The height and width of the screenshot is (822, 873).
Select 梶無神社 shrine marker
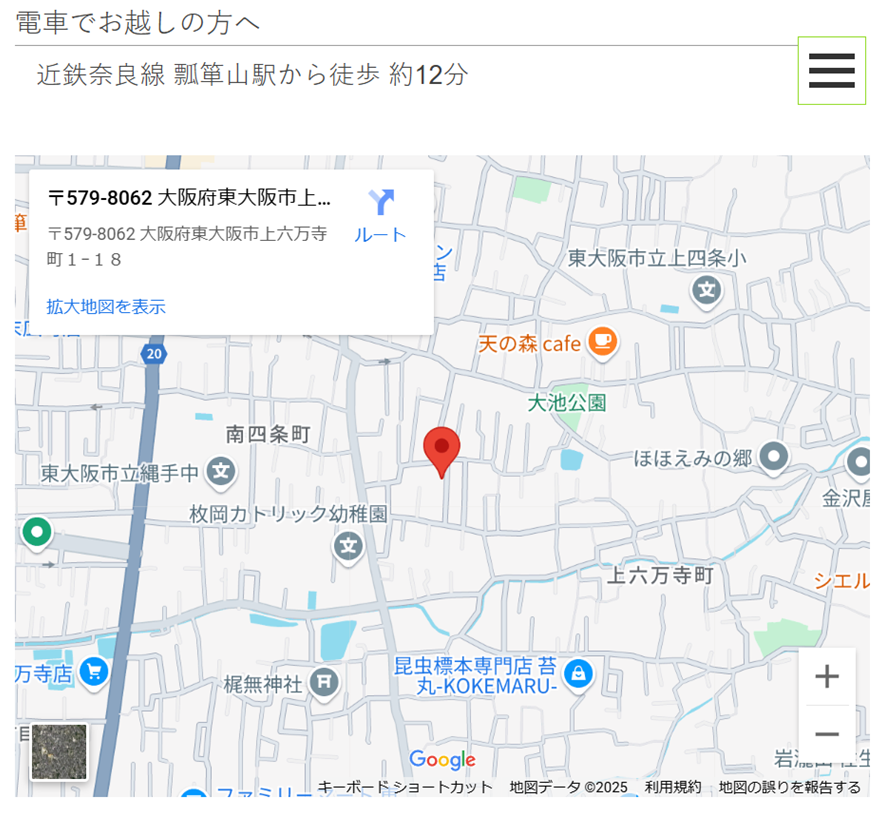323,683
